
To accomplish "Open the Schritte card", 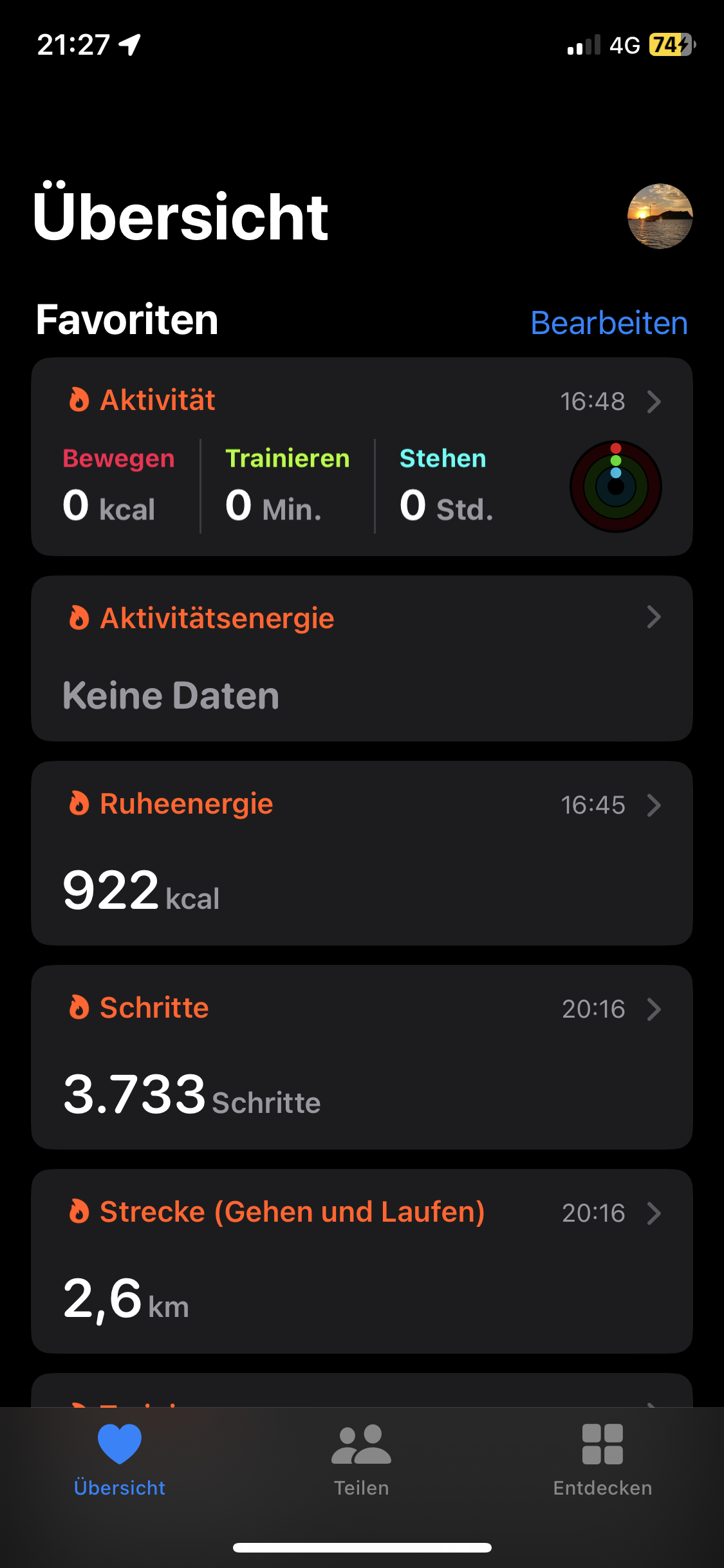I will click(x=362, y=1056).
